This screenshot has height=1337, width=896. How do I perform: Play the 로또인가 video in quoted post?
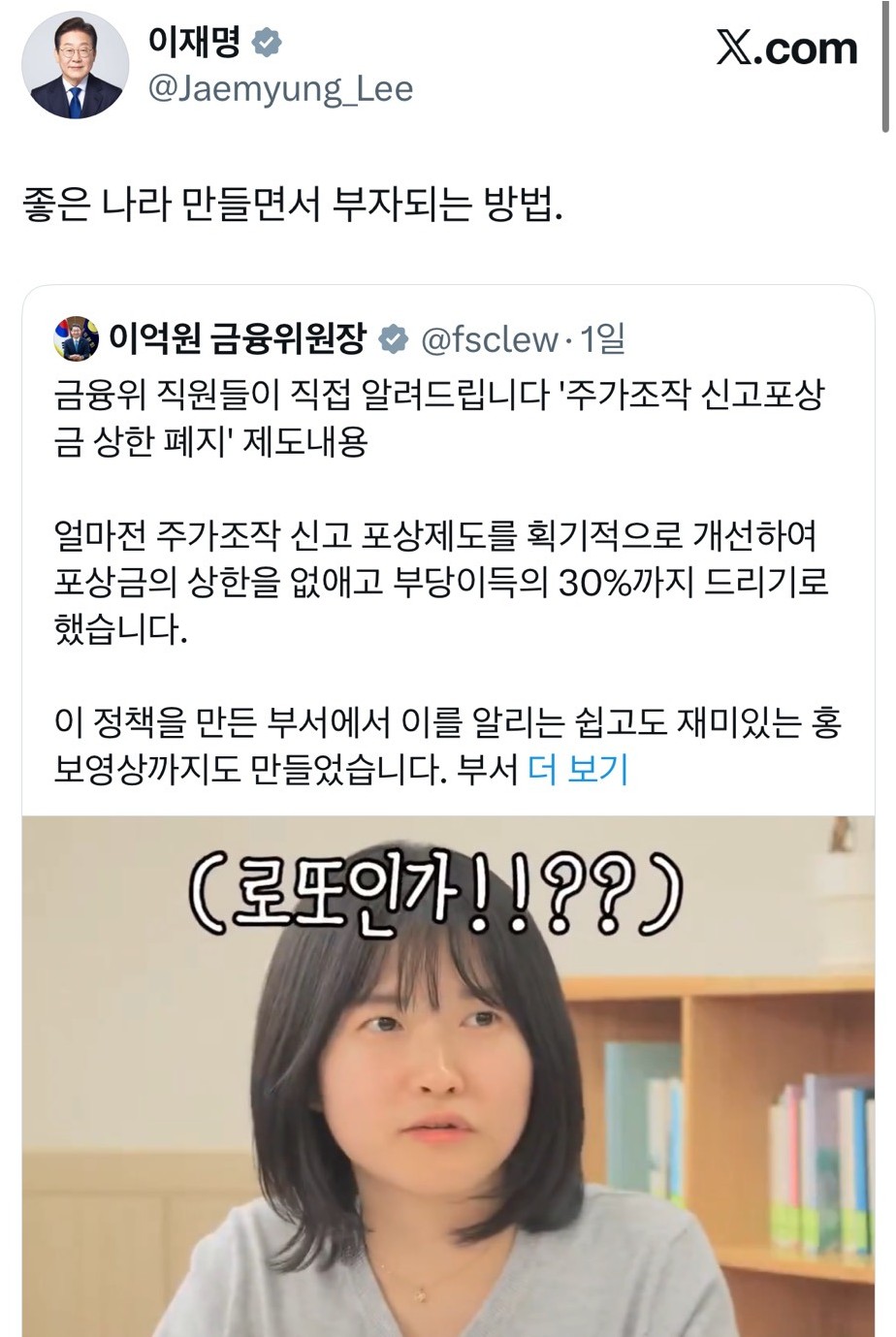pyautogui.click(x=448, y=1076)
